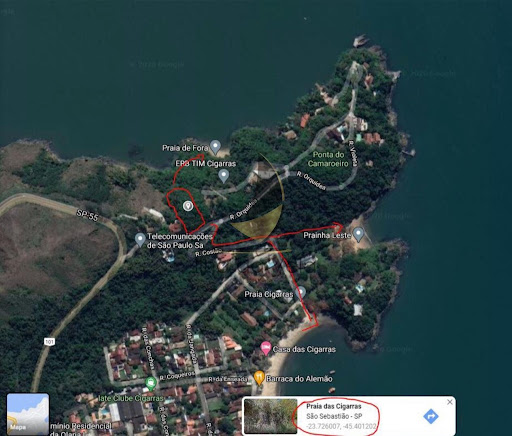Open directions to Praia das Cigarras
Screen dimensions: 512x436
point(431,416)
